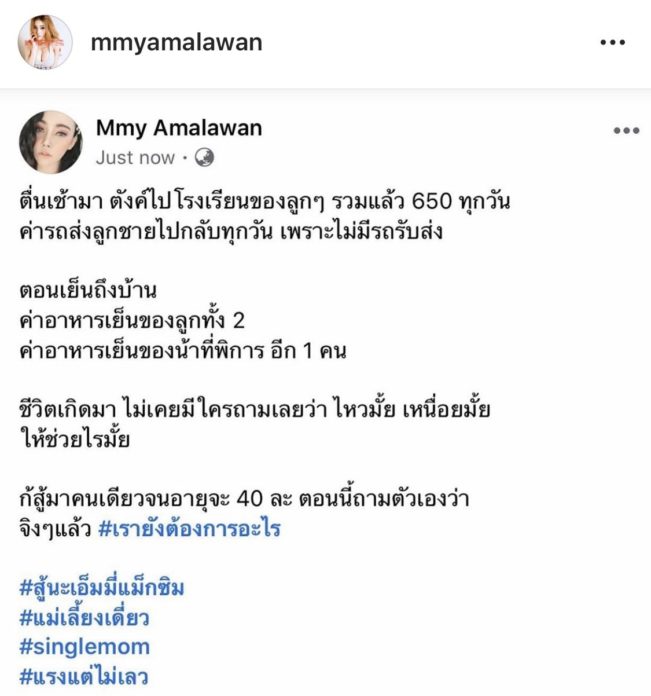
Task: Open the mmyamalawan username link
Action: [176, 42]
